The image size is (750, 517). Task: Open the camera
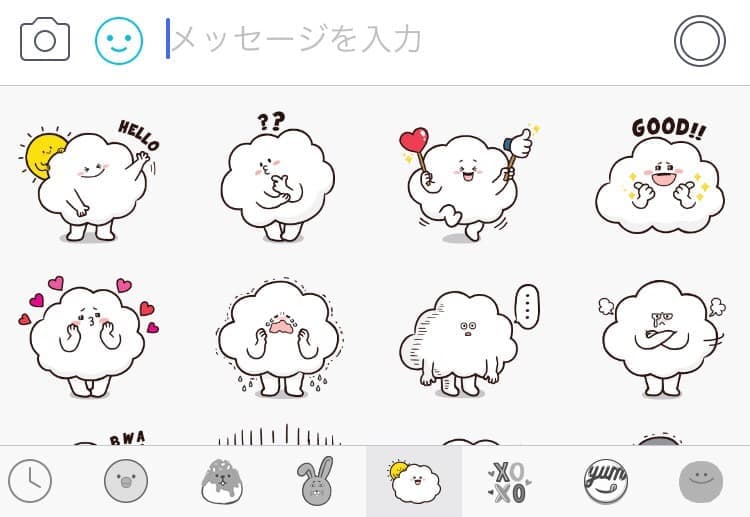[45, 40]
